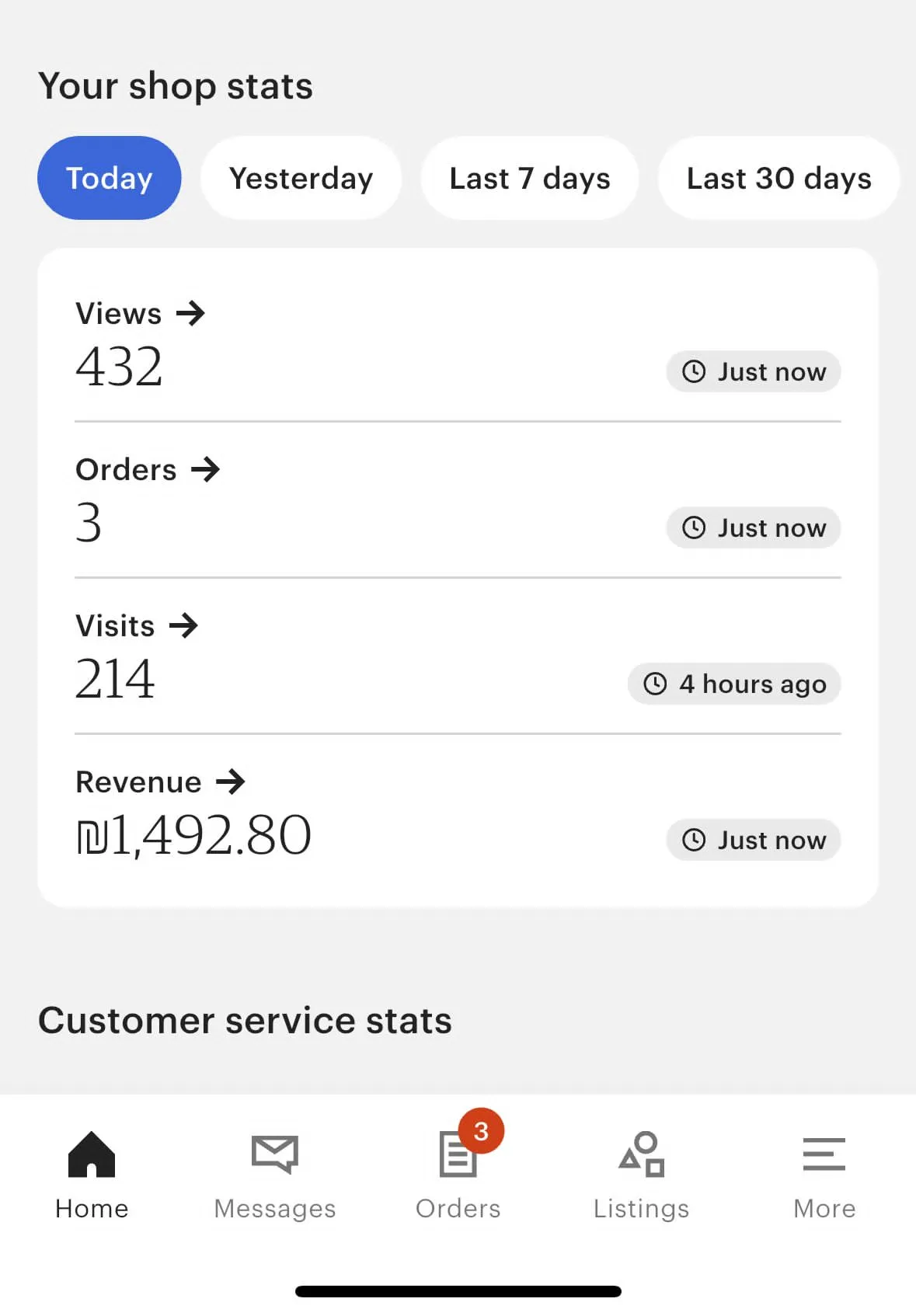Show stats for Last 30 days

(778, 178)
